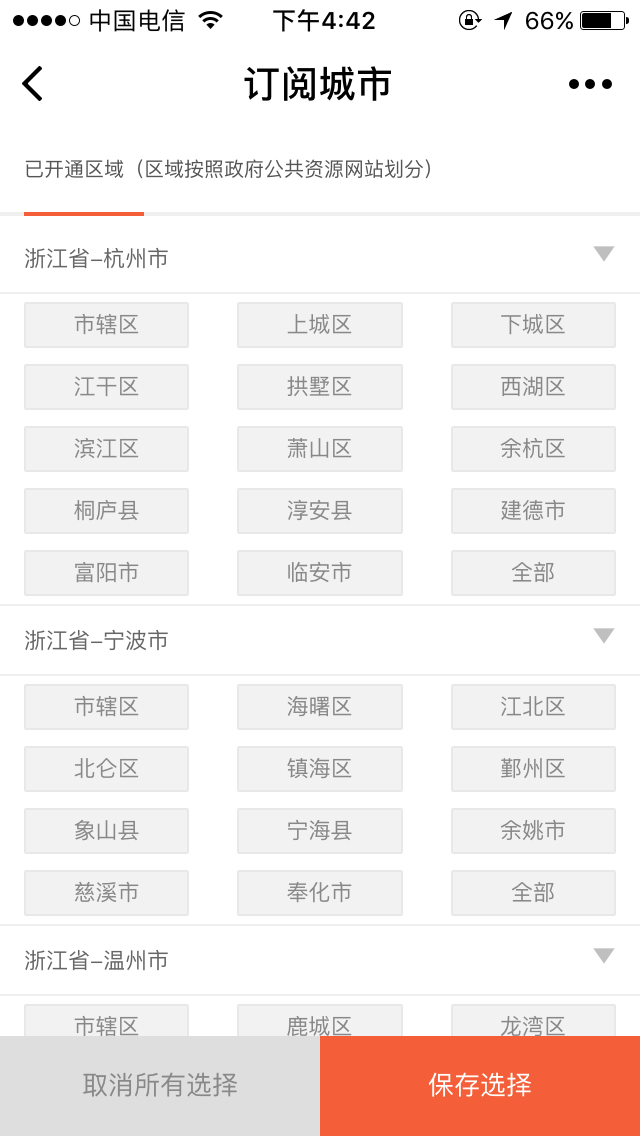Select 海曙区 under 宁波市

pos(320,706)
